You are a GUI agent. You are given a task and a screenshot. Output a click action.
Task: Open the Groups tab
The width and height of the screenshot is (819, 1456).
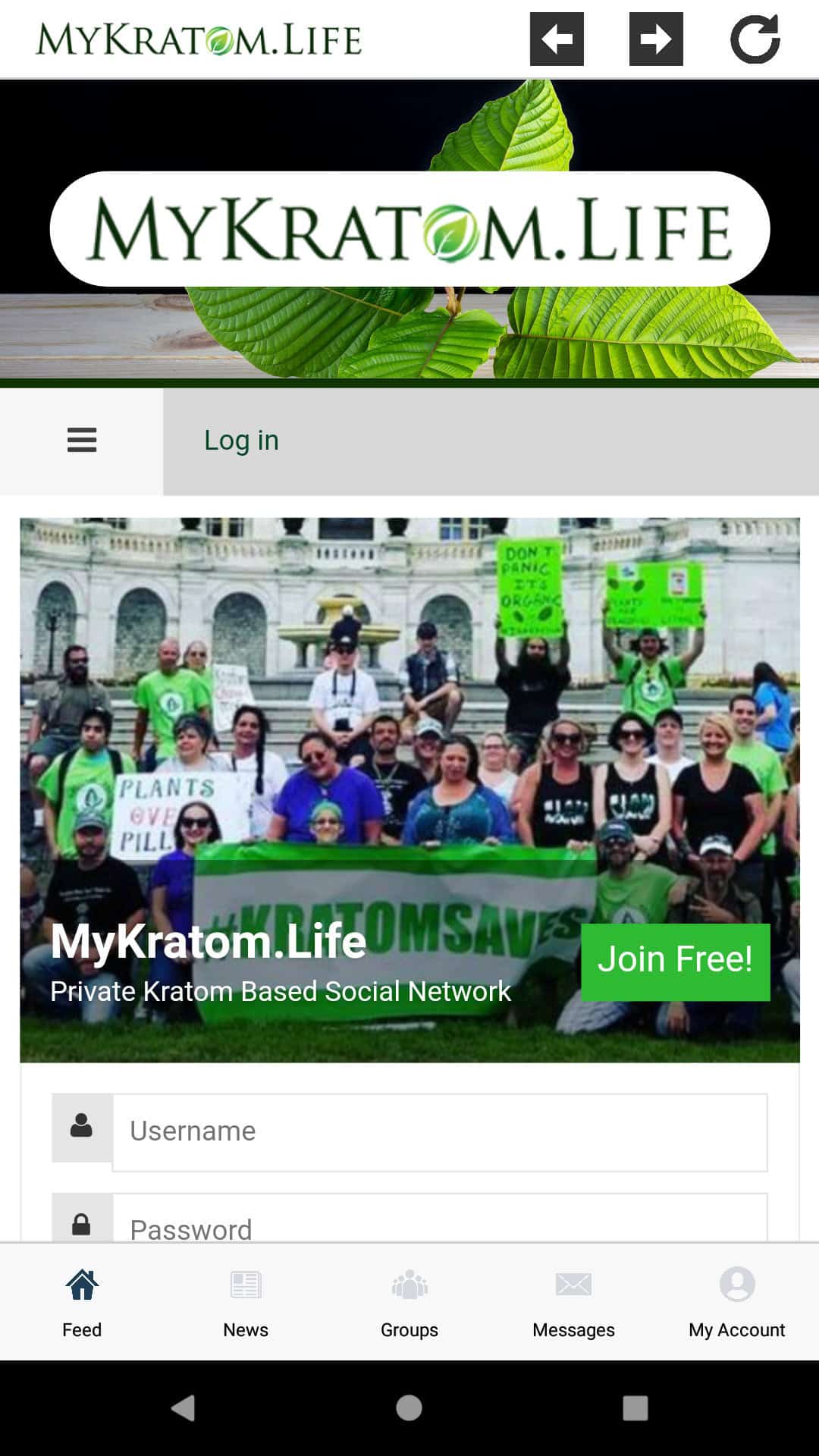click(x=409, y=1302)
